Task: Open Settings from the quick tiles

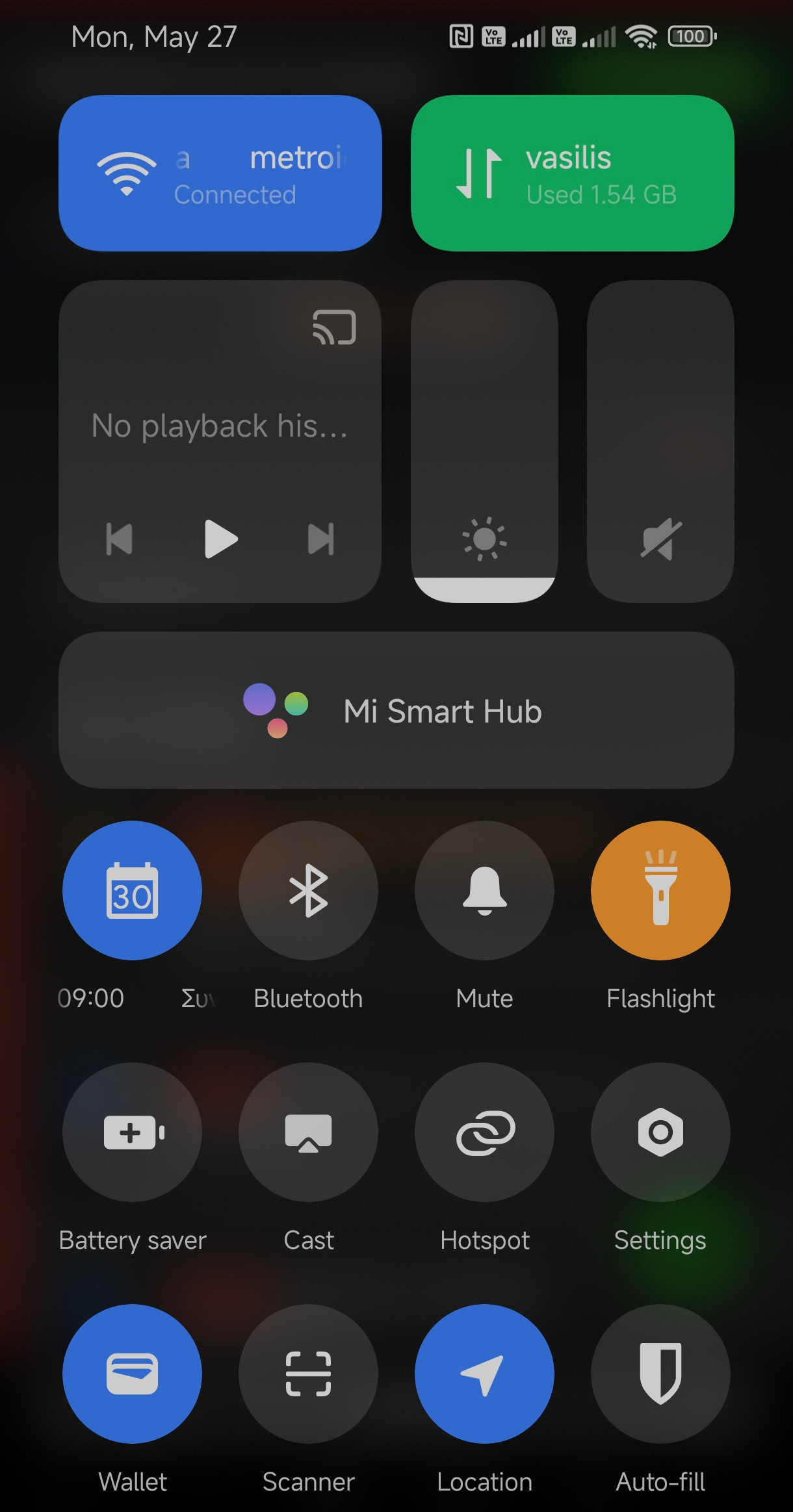Action: click(x=660, y=1132)
